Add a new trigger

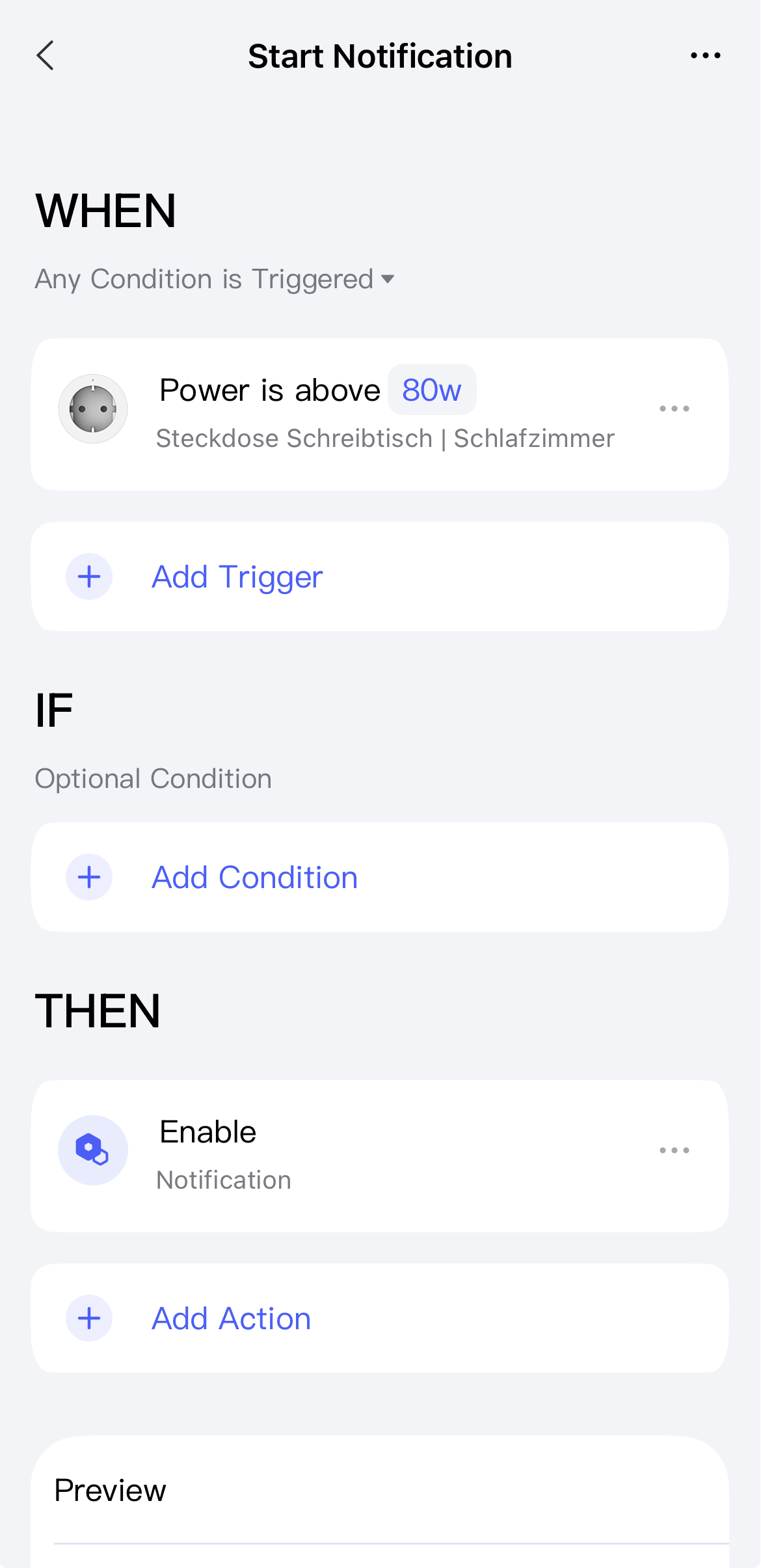(x=237, y=576)
